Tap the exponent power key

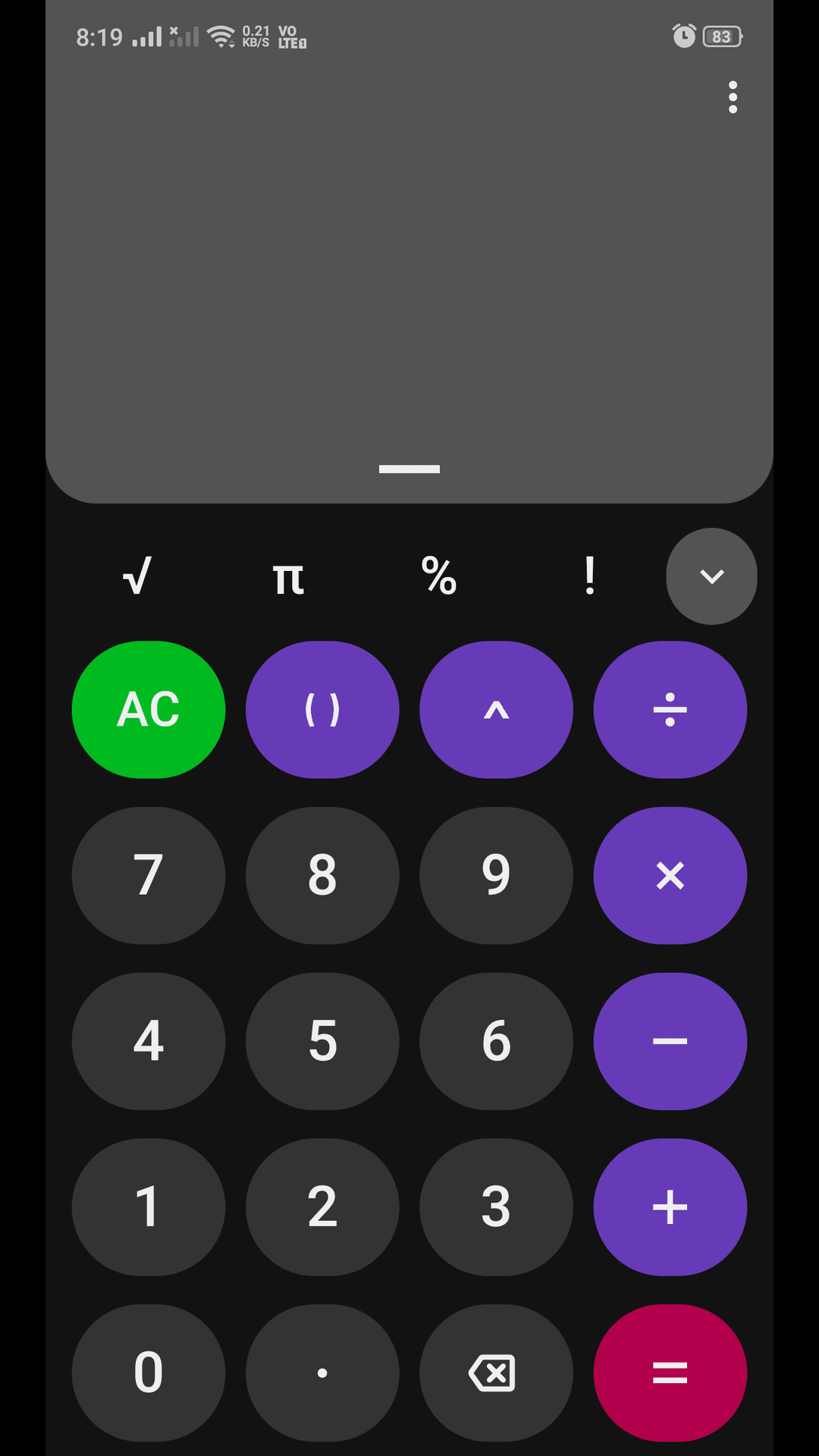(496, 708)
